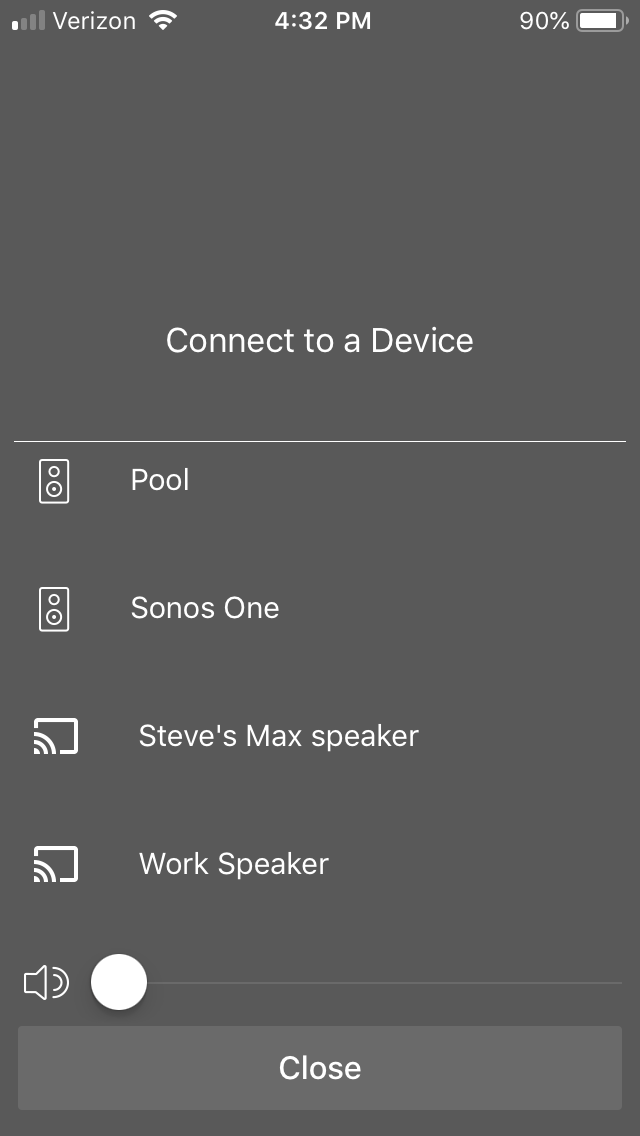Select the Sonos One device
The height and width of the screenshot is (1136, 640).
coord(320,609)
